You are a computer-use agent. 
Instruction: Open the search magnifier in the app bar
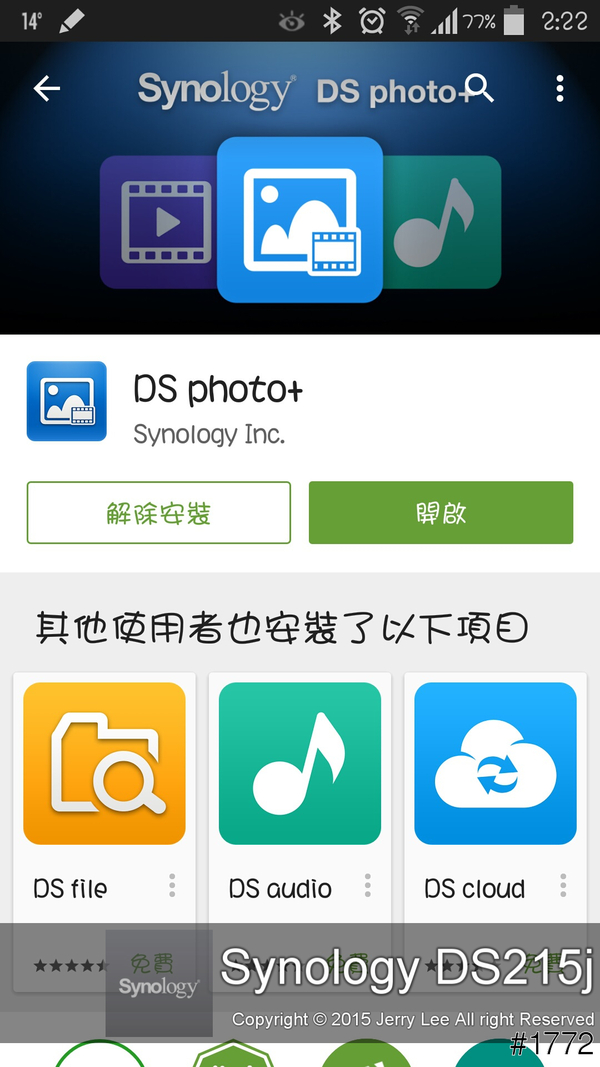click(x=479, y=89)
